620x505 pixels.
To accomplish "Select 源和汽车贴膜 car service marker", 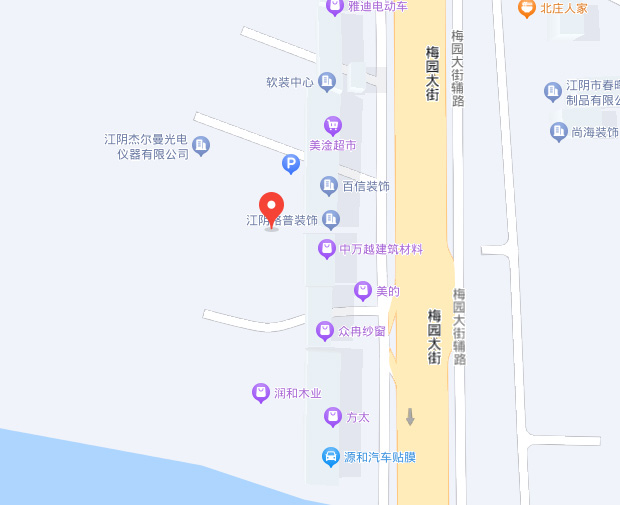I will tap(330, 457).
